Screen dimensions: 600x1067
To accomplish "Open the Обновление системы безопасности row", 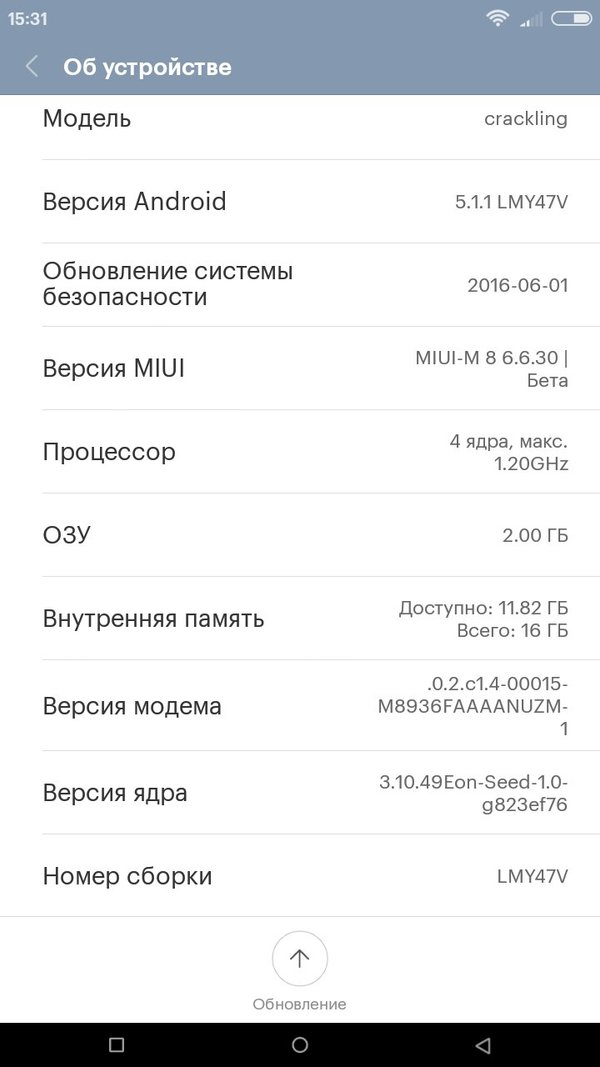I will coord(300,284).
